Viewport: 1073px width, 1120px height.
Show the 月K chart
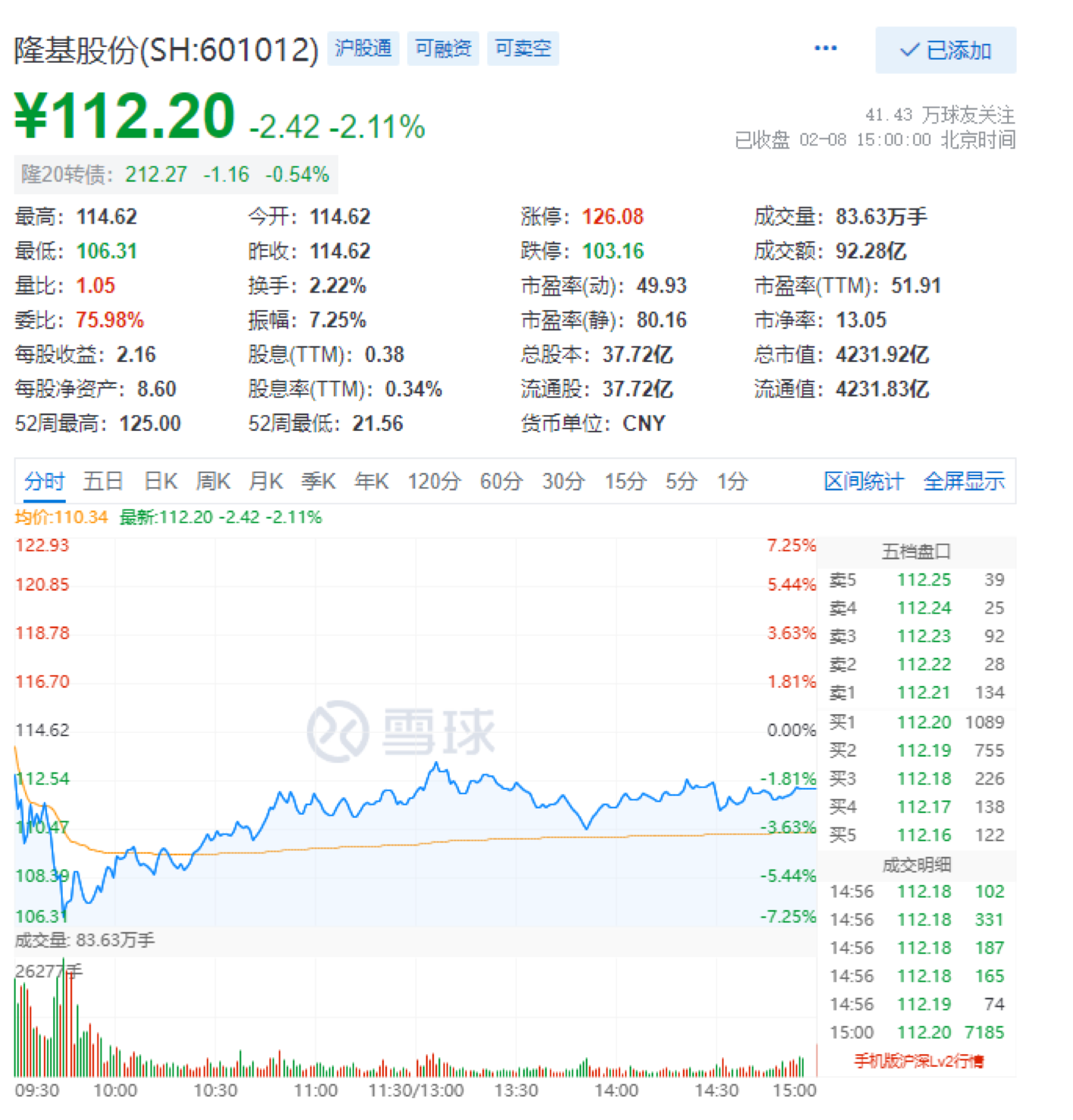266,481
